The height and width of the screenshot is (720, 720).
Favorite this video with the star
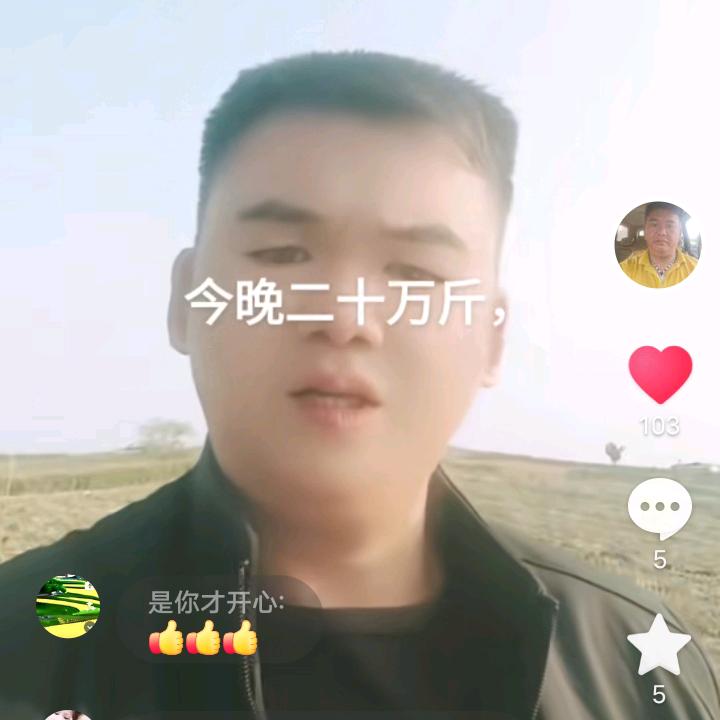(659, 645)
